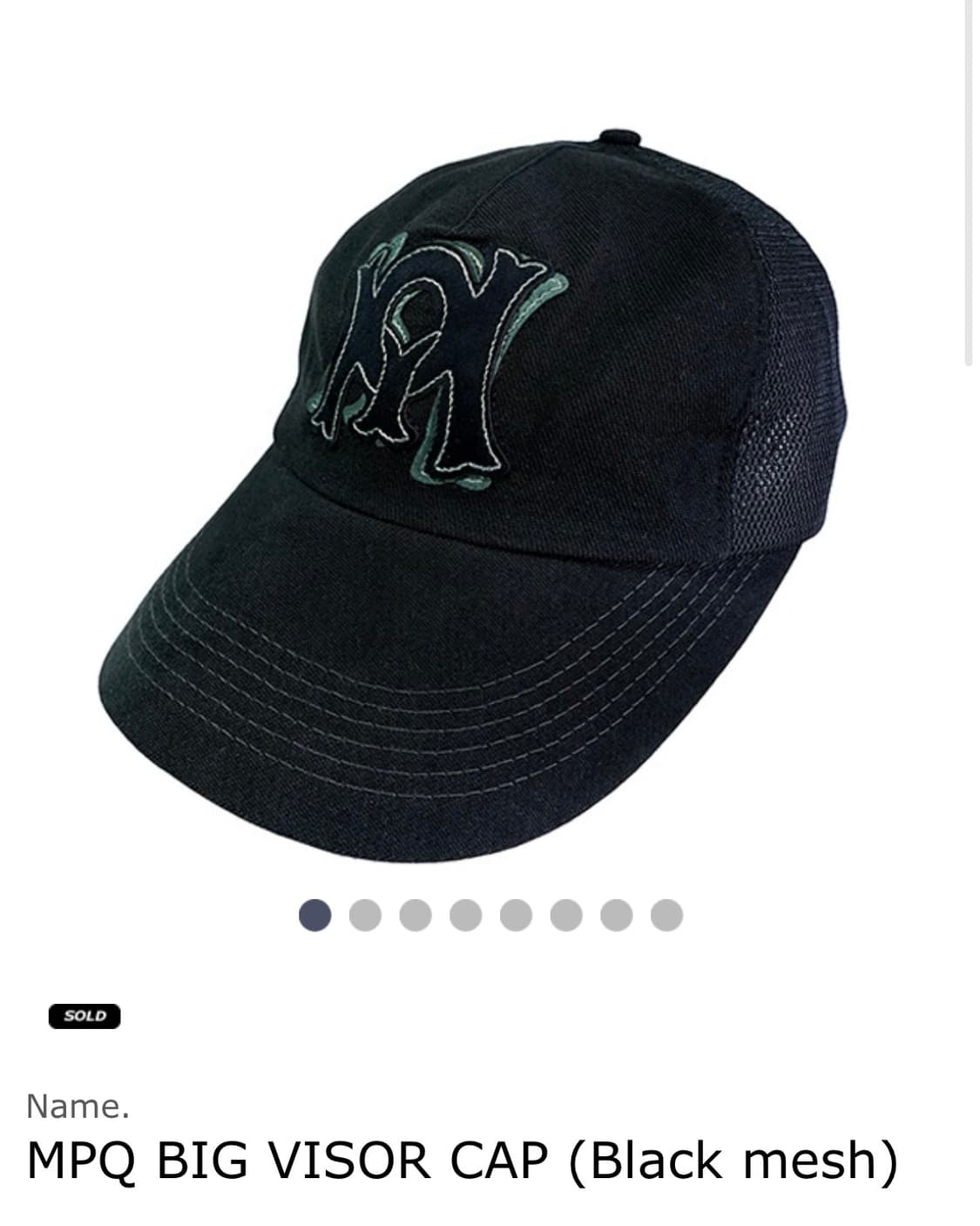Select the third gallery dot

click(416, 915)
